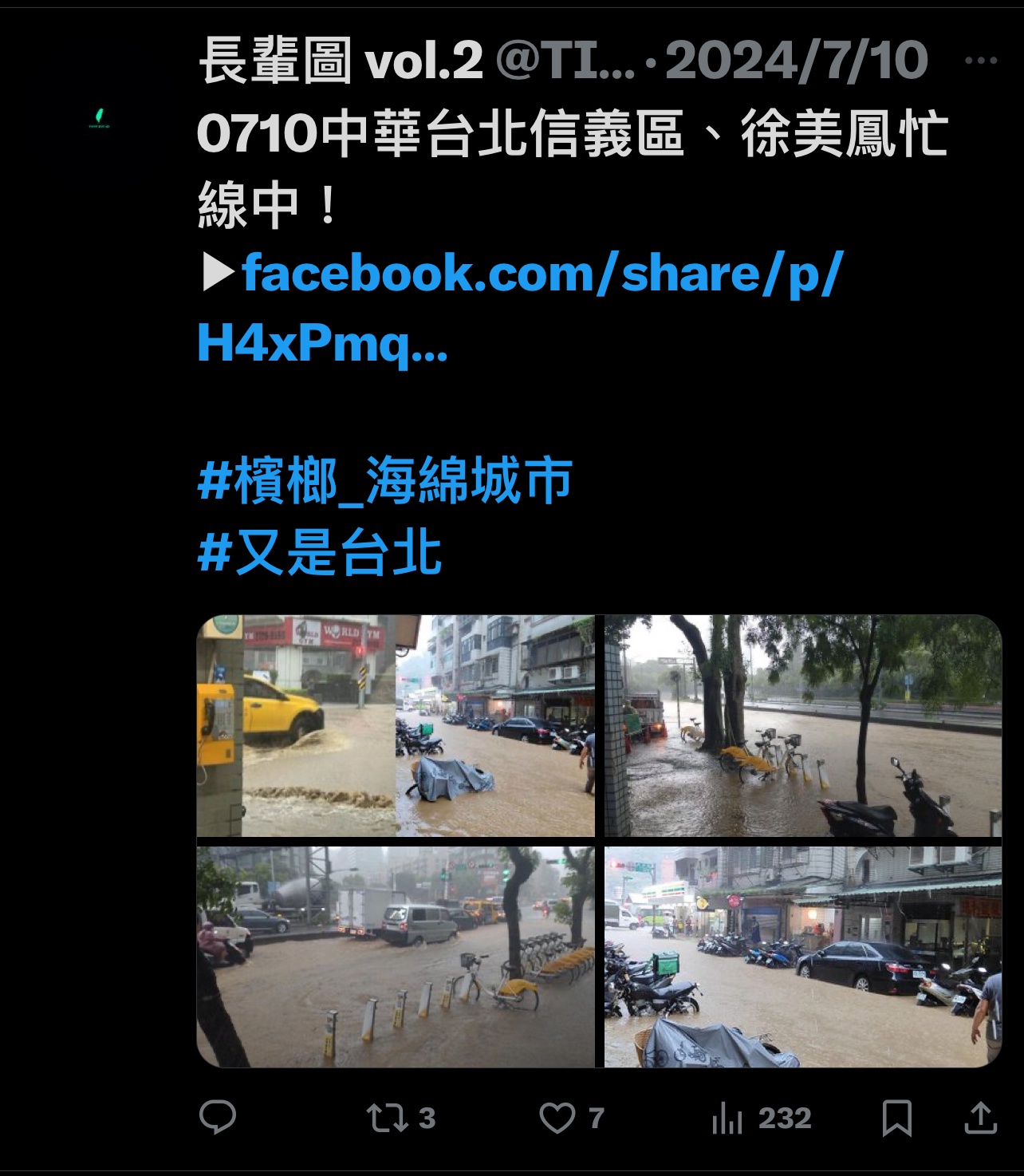The image size is (1024, 1176).
Task: Bookmark this tweet
Action: pyautogui.click(x=897, y=1118)
